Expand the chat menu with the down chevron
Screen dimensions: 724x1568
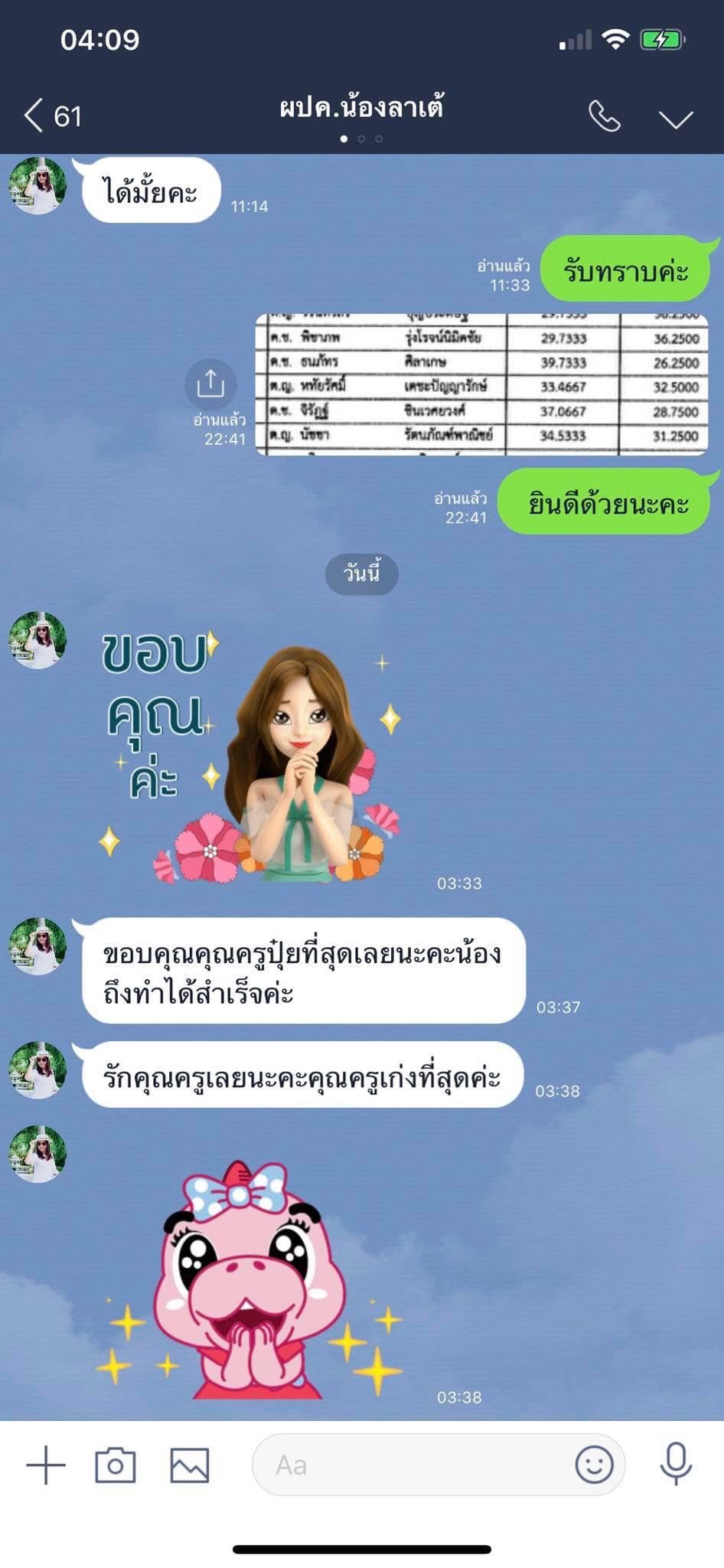coord(676,119)
